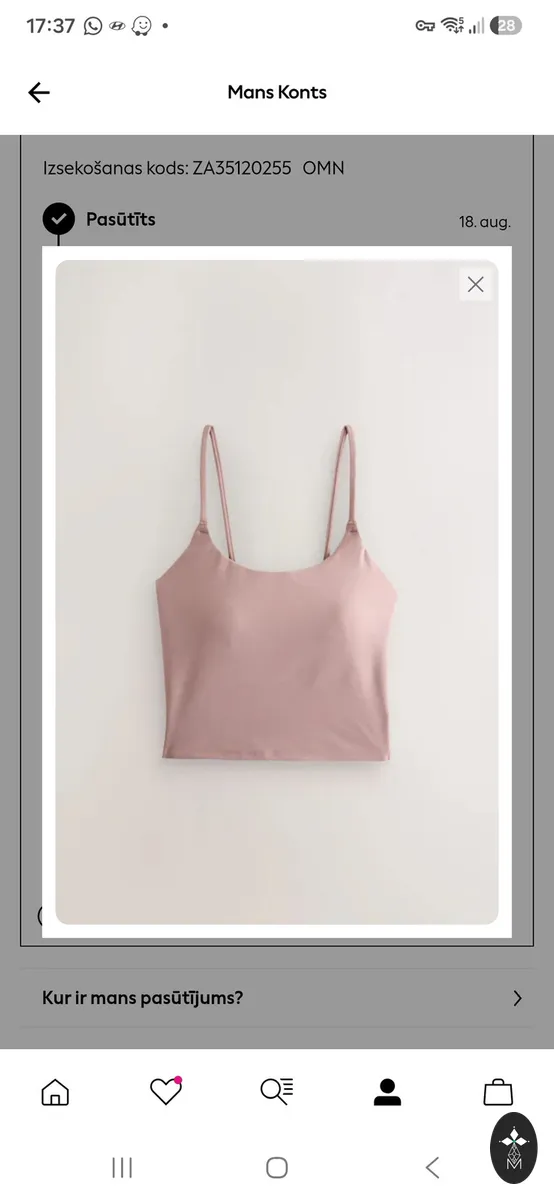The width and height of the screenshot is (554, 1200).
Task: Close the product image popup
Action: tap(475, 284)
